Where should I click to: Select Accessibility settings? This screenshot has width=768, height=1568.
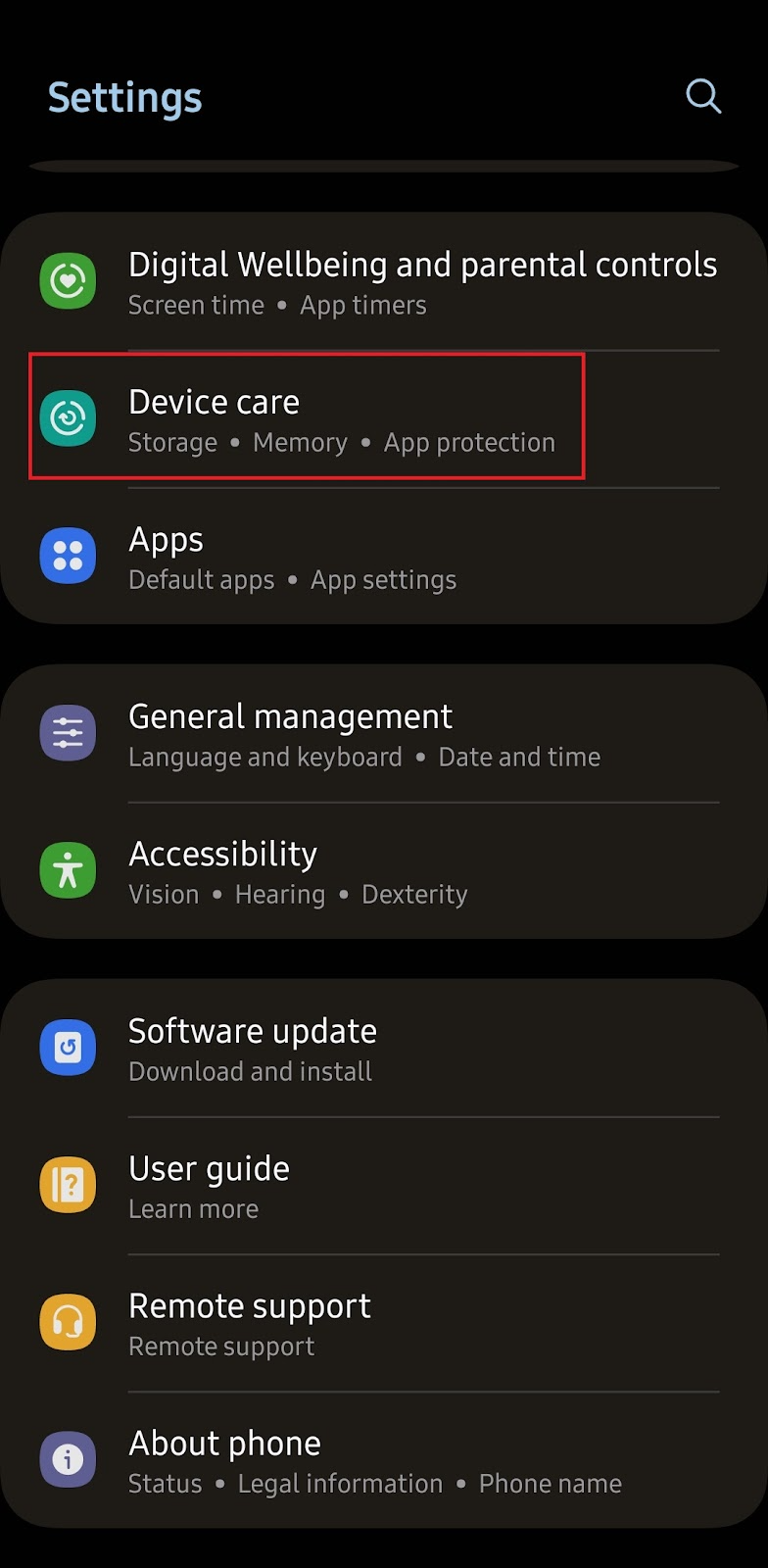tap(384, 870)
